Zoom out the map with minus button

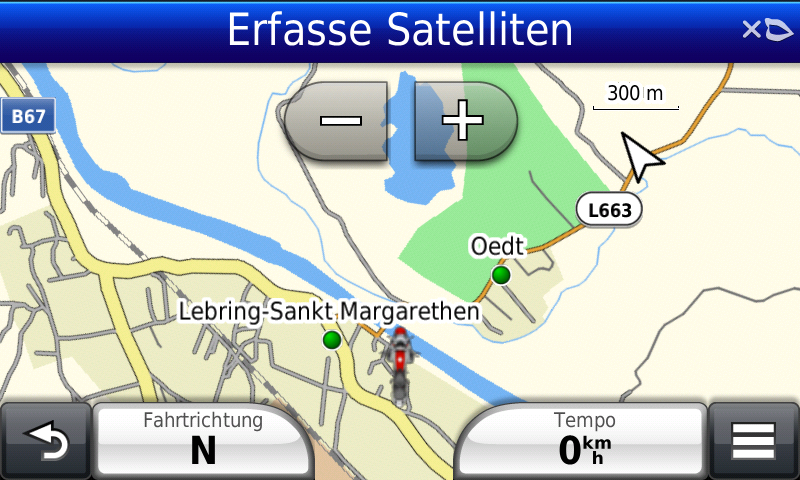point(340,121)
